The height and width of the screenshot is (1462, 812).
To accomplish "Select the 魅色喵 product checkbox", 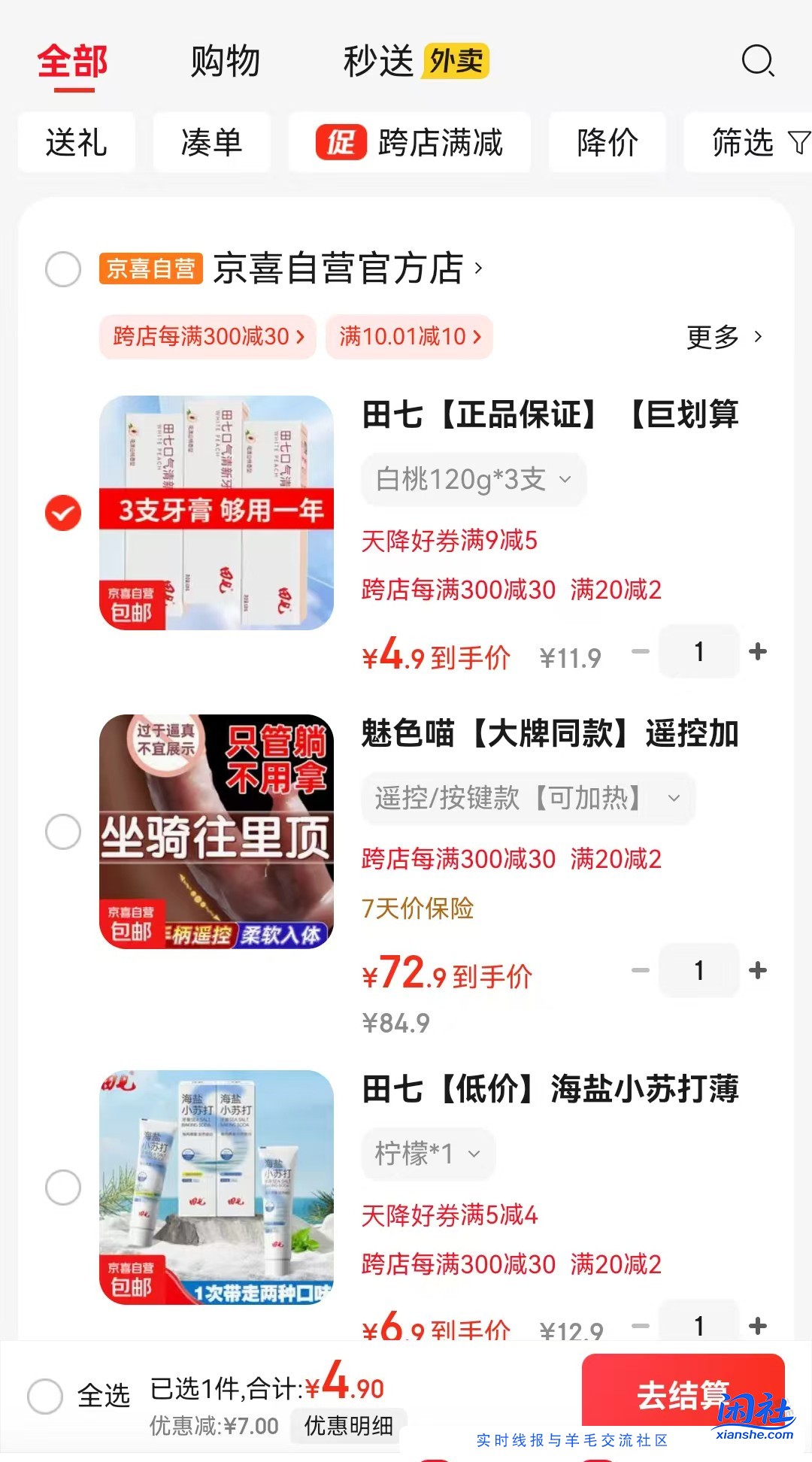I will pyautogui.click(x=62, y=832).
